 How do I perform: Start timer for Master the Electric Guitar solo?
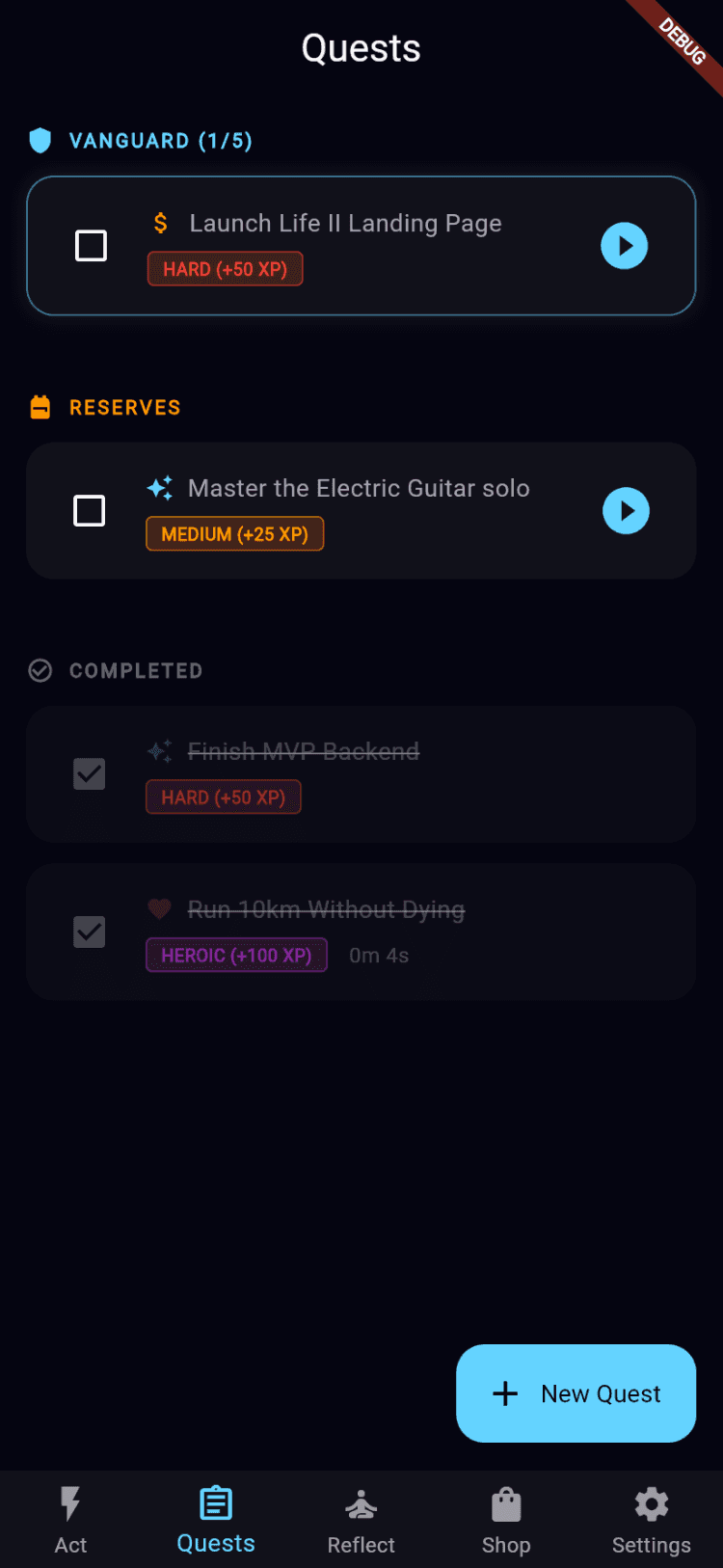point(626,511)
